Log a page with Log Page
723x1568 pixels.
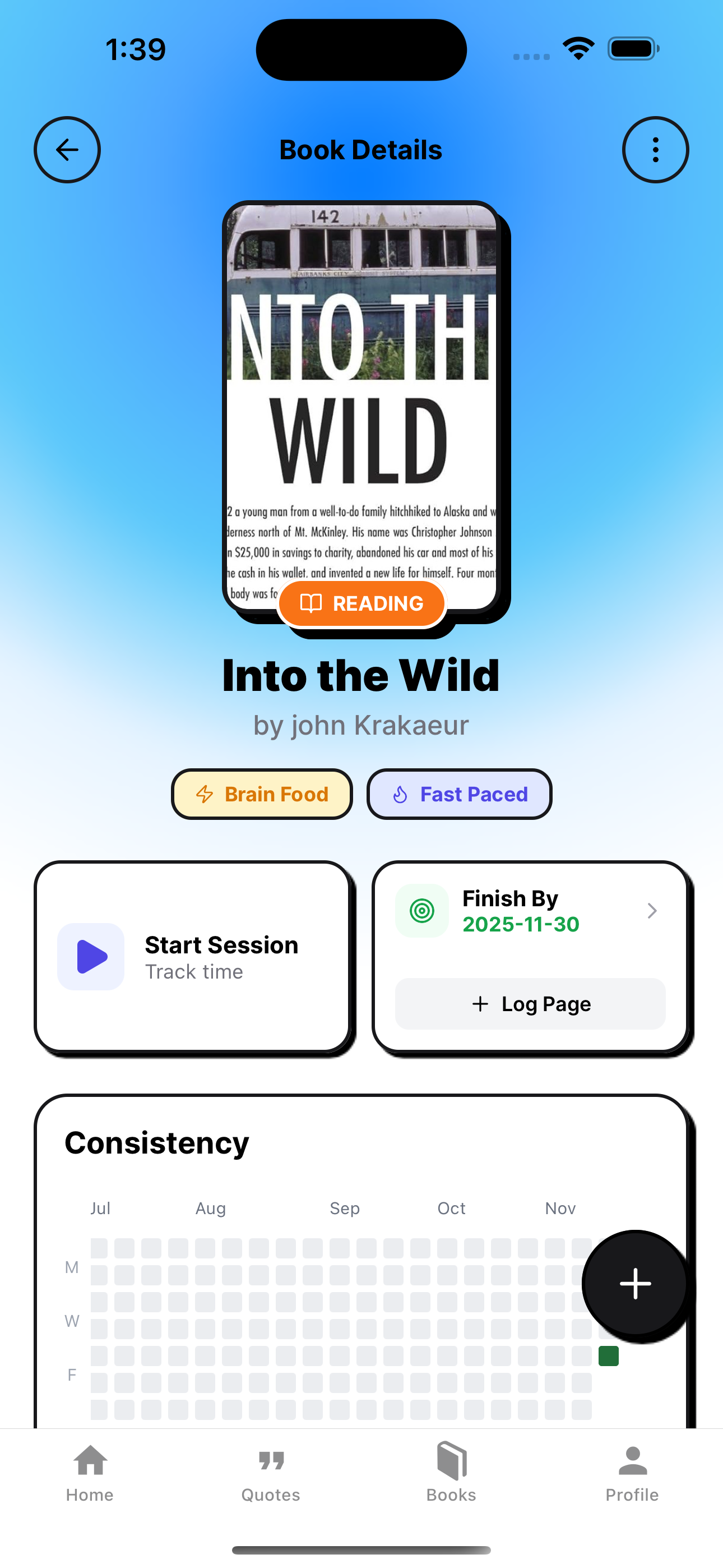click(530, 1004)
